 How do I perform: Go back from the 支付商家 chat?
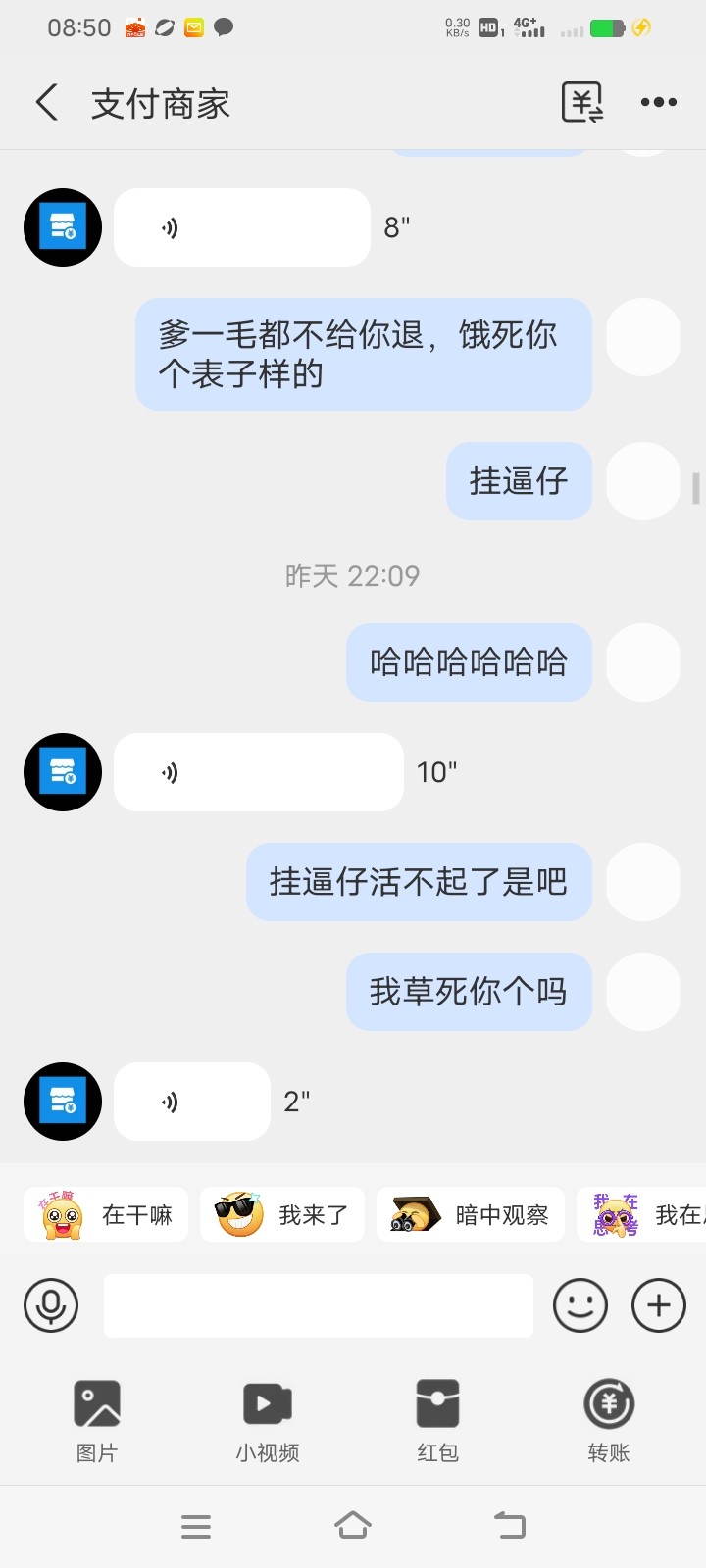tap(47, 103)
